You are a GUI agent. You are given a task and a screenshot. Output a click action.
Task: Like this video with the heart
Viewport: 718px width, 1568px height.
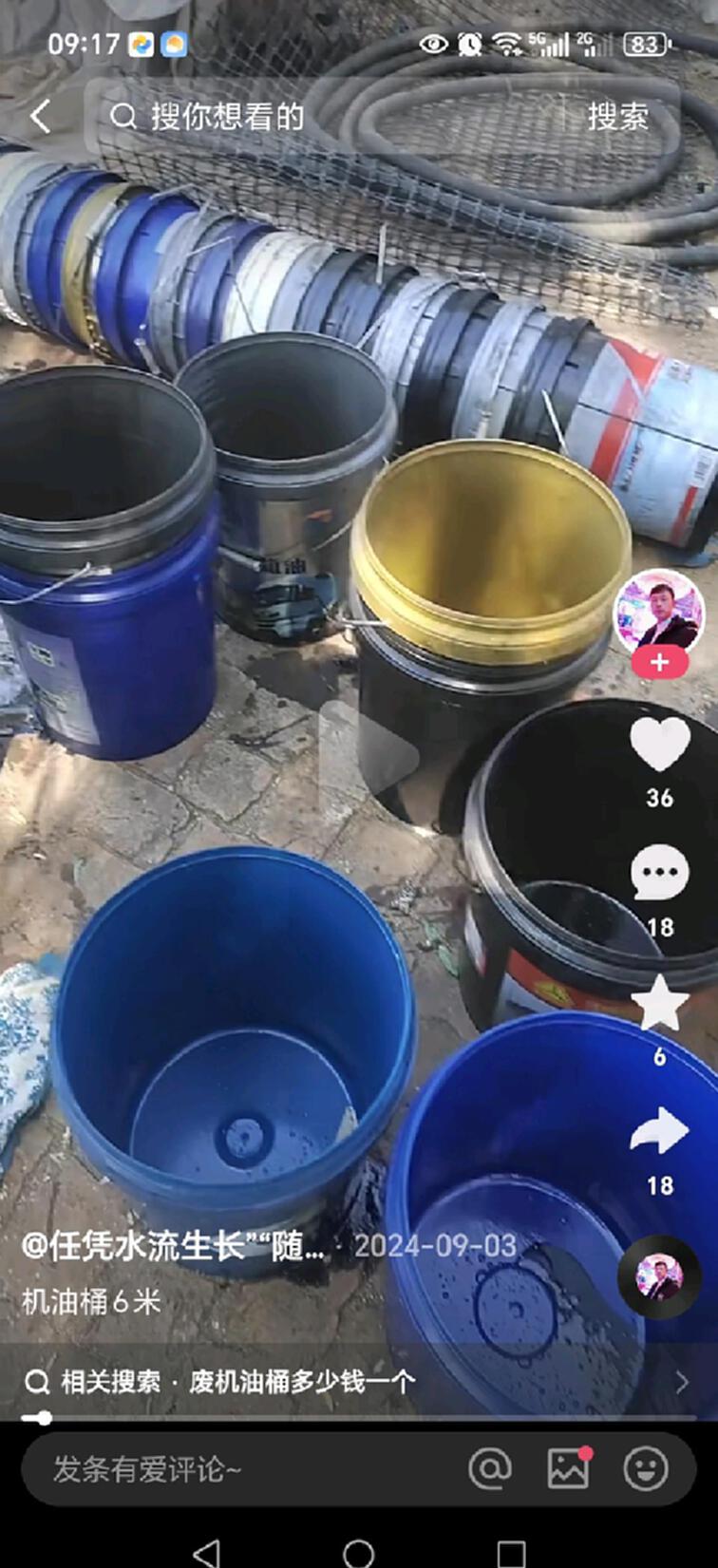pyautogui.click(x=660, y=745)
